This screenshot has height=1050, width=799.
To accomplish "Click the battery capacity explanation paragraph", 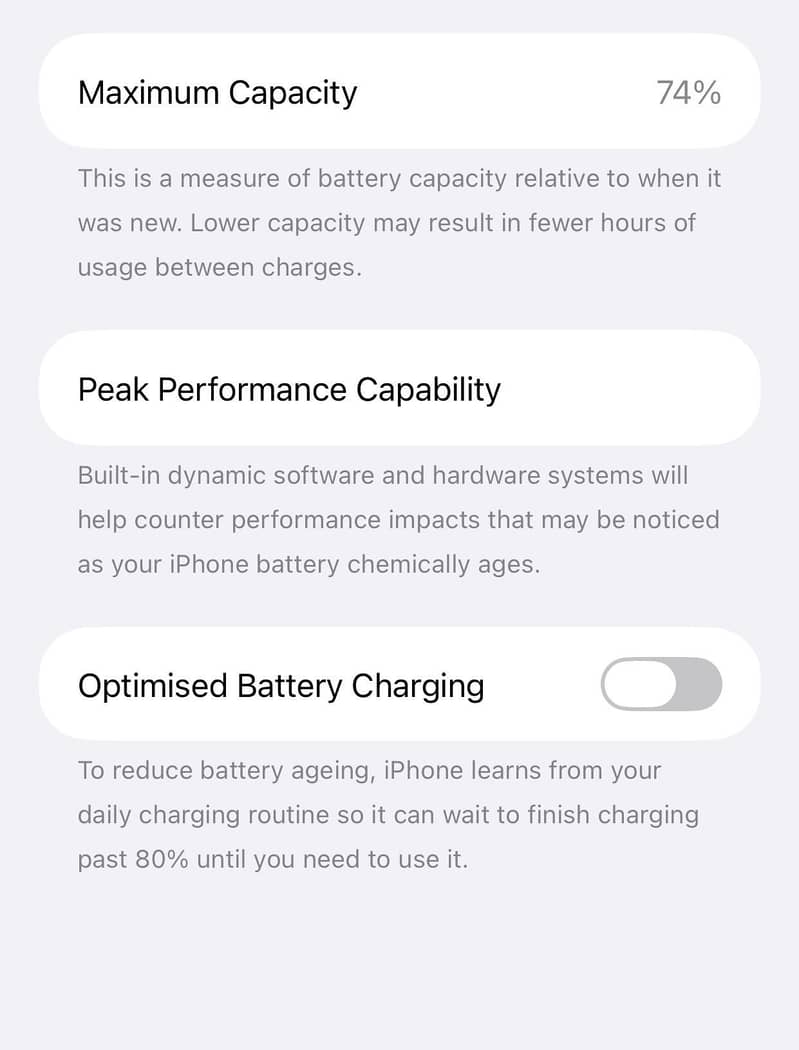I will point(400,222).
